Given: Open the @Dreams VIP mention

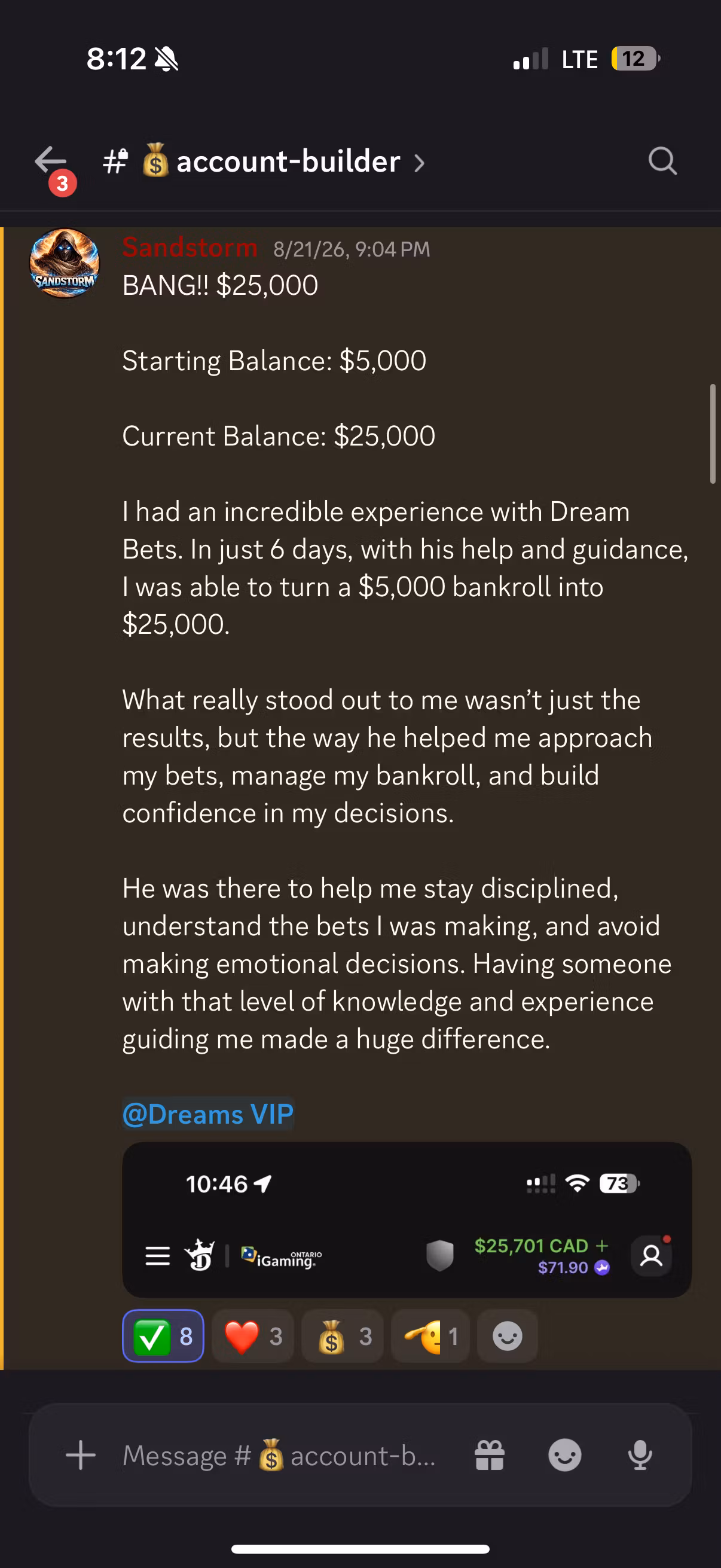Looking at the screenshot, I should (x=208, y=1114).
